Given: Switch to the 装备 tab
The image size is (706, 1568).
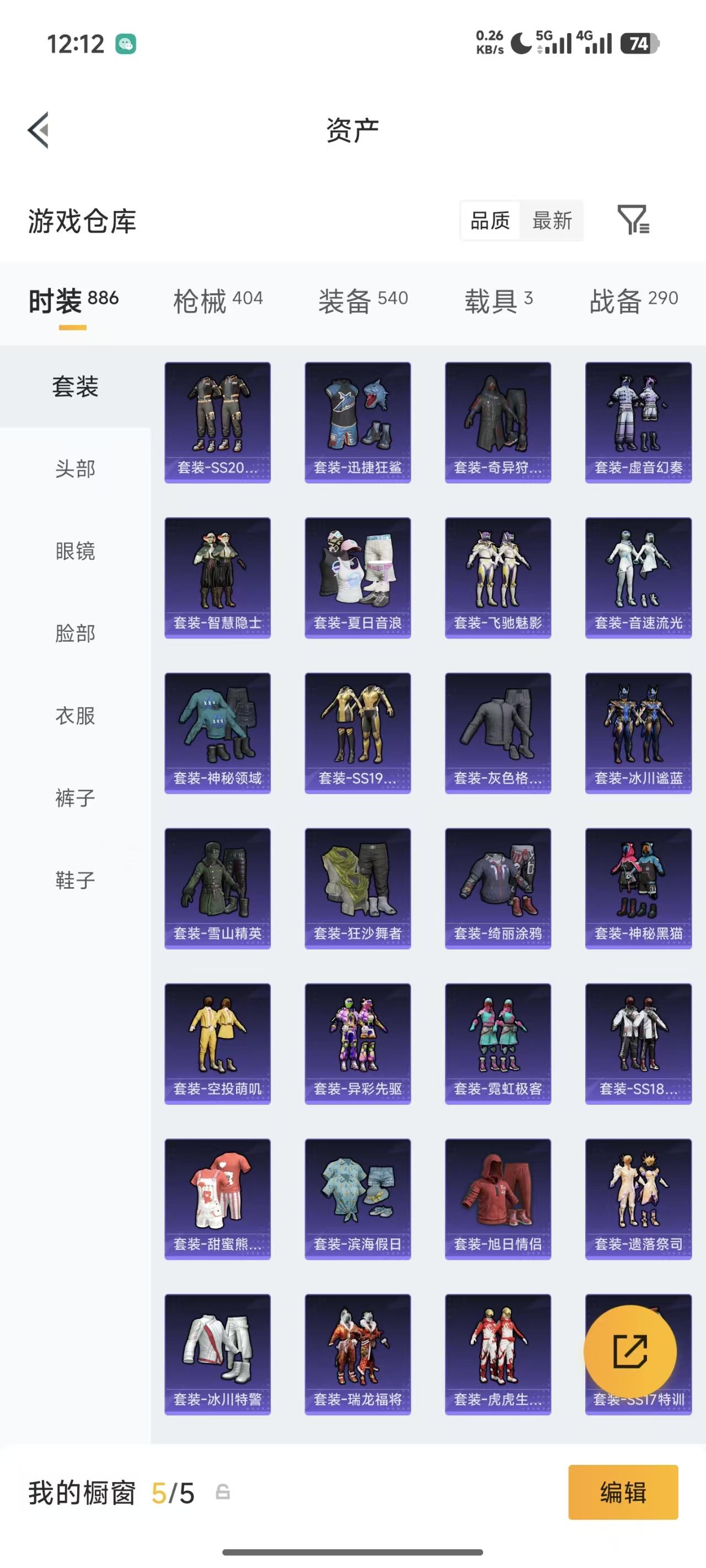Looking at the screenshot, I should [363, 300].
